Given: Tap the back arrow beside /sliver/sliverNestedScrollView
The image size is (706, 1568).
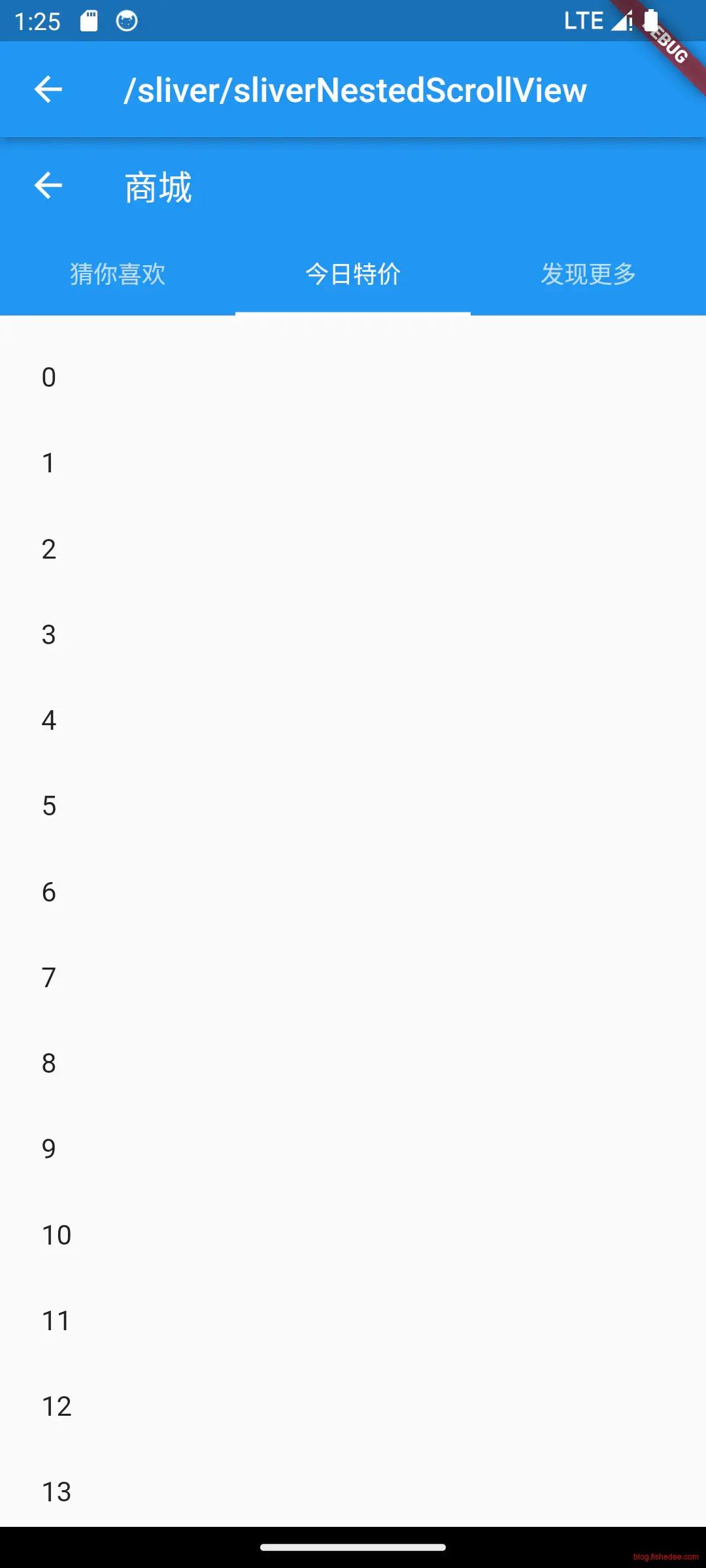Looking at the screenshot, I should tap(48, 90).
